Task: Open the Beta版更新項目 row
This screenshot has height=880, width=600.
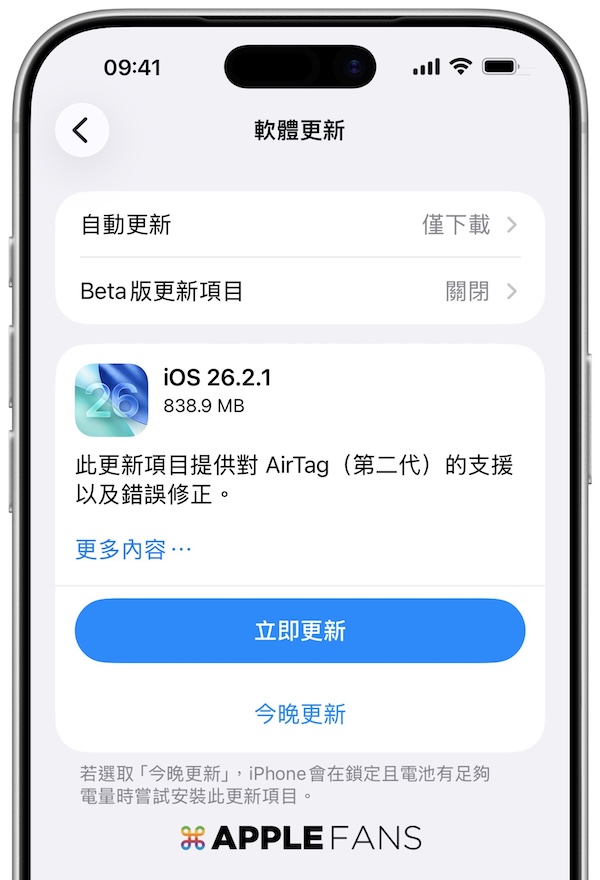Action: [300, 291]
